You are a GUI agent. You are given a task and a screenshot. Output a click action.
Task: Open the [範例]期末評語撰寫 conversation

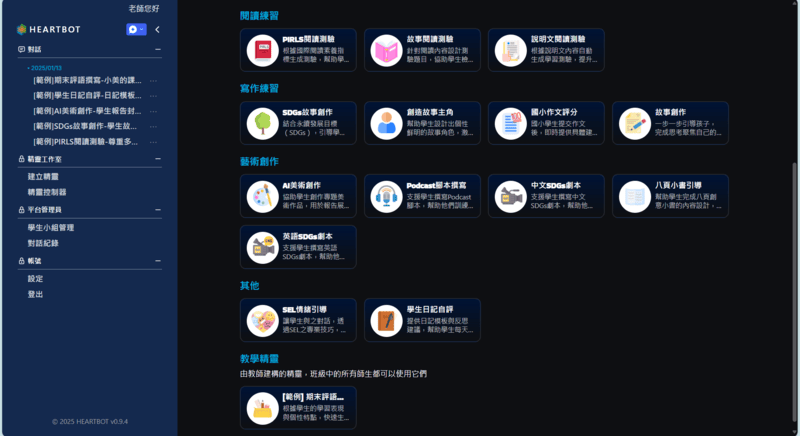click(87, 79)
